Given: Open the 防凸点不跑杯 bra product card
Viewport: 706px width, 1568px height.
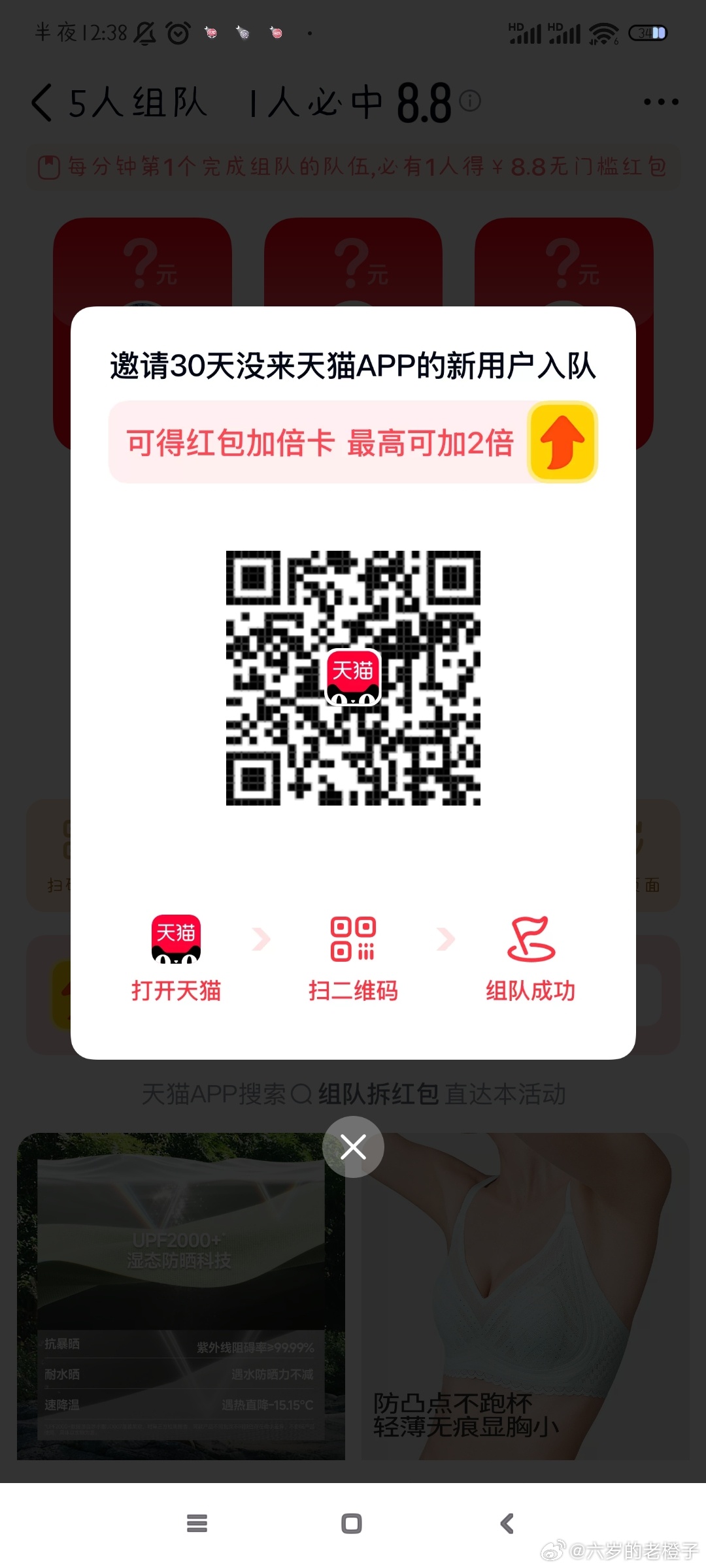Looking at the screenshot, I should click(525, 1296).
